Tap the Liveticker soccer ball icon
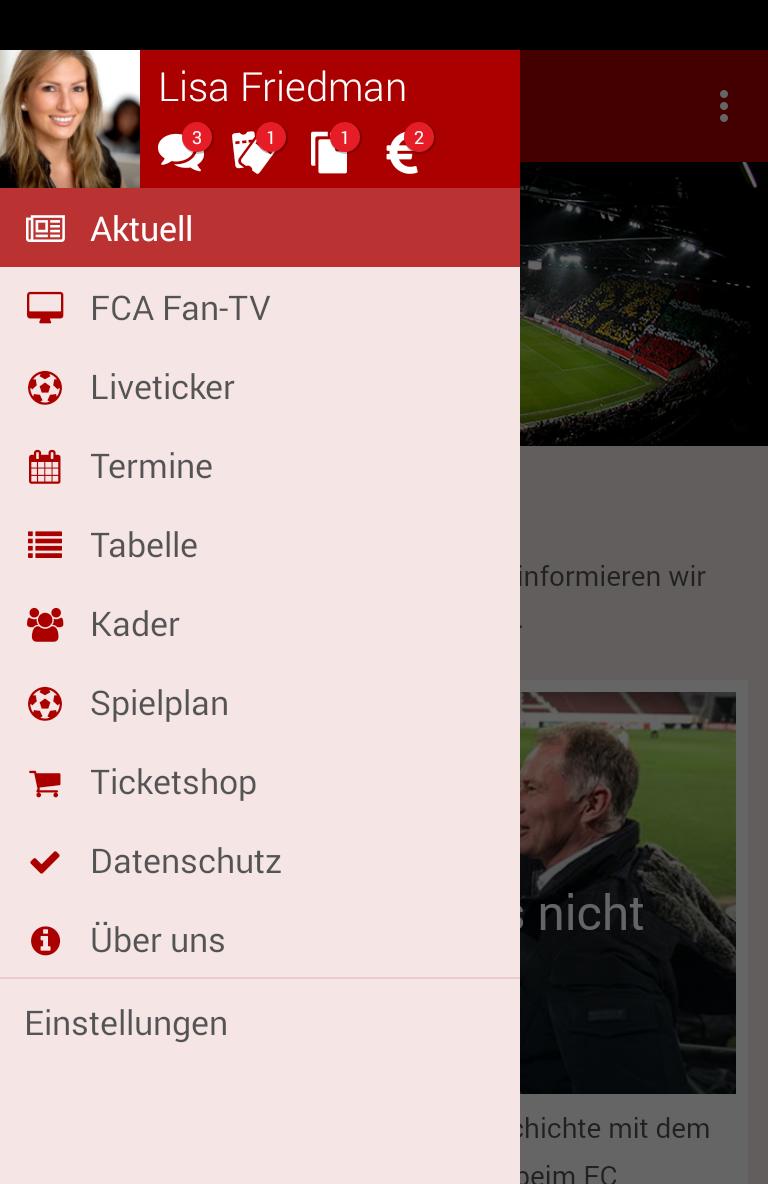Image resolution: width=768 pixels, height=1184 pixels. pos(45,387)
